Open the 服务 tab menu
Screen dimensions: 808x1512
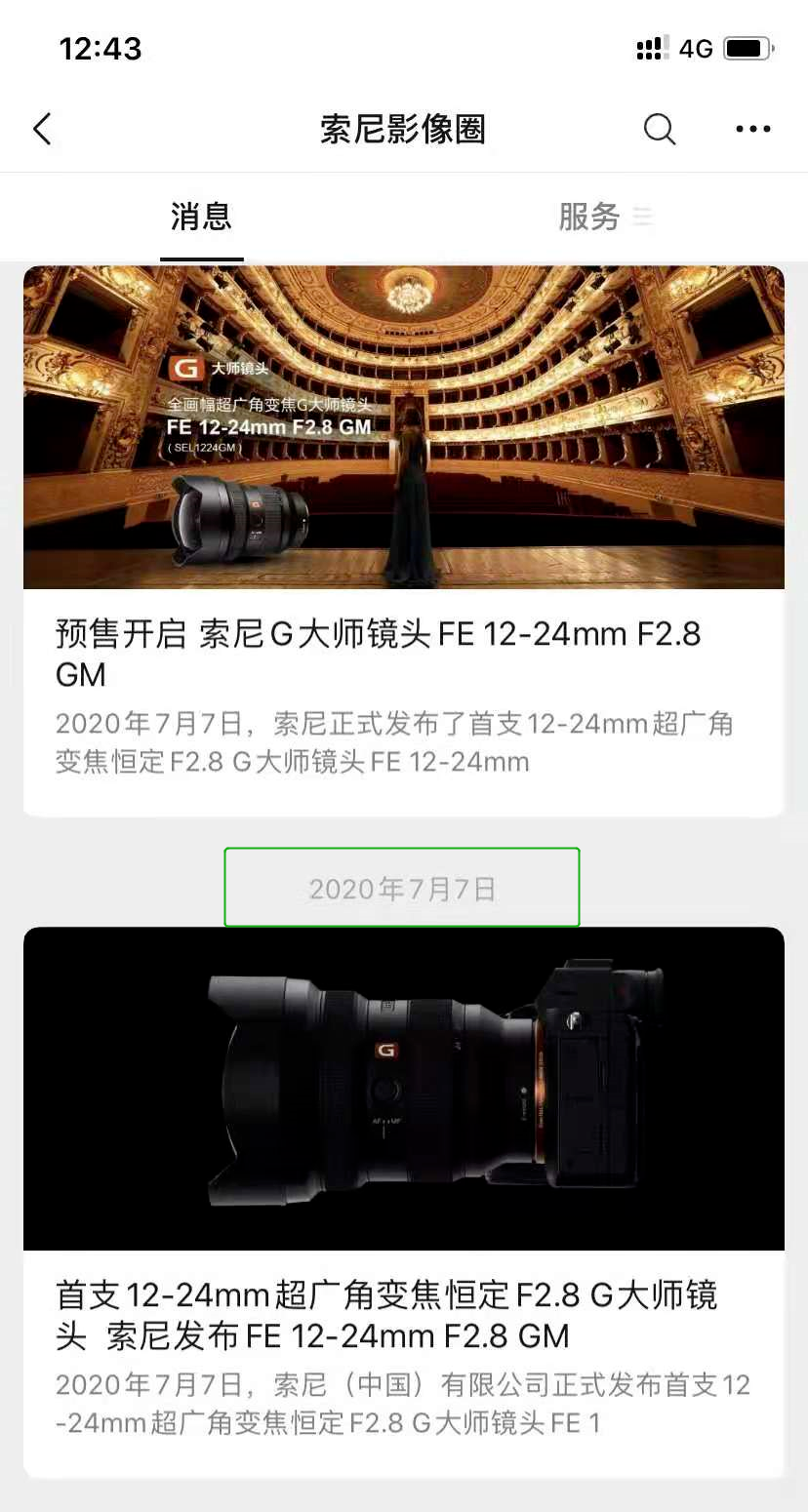click(605, 217)
